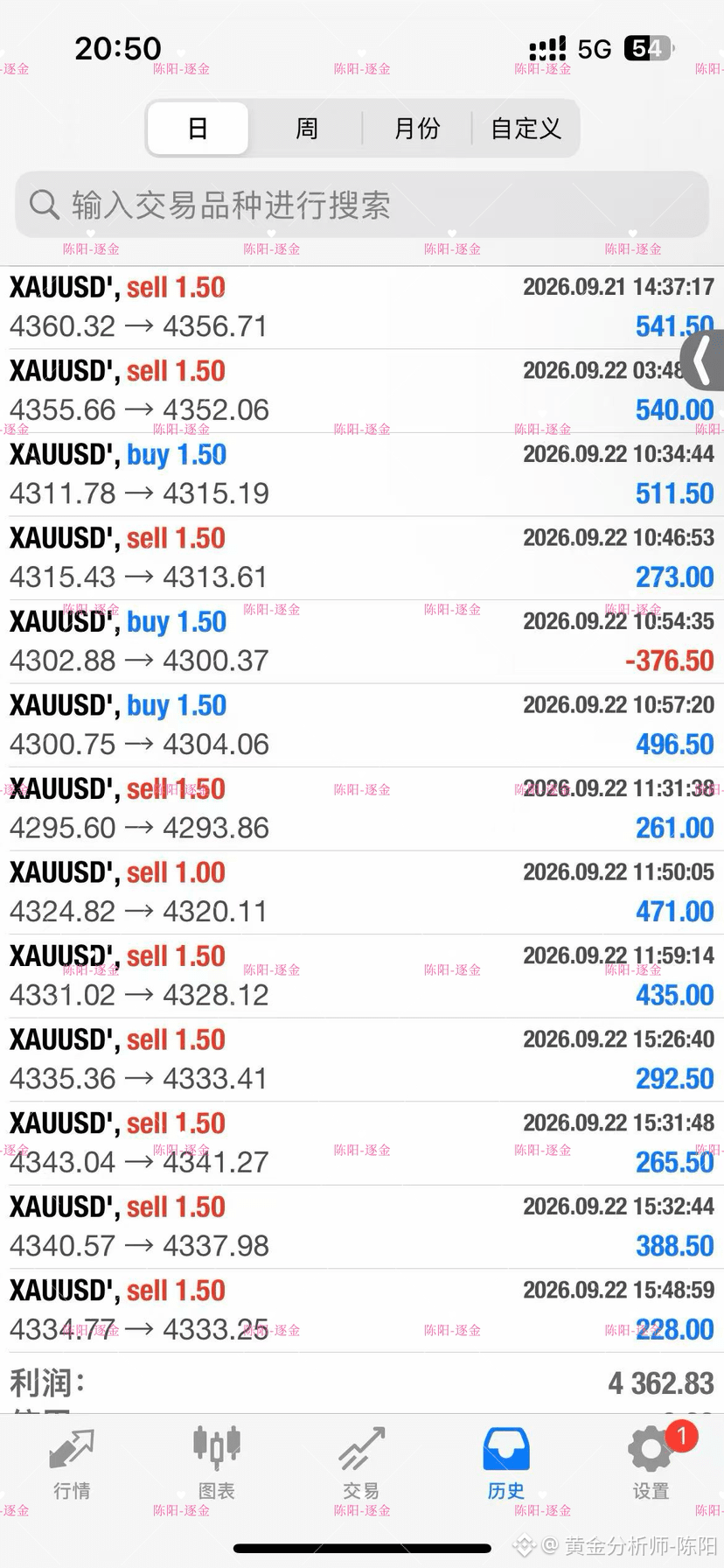The height and width of the screenshot is (1568, 724).
Task: Open the trade closed at 15:48:59
Action: click(362, 1310)
